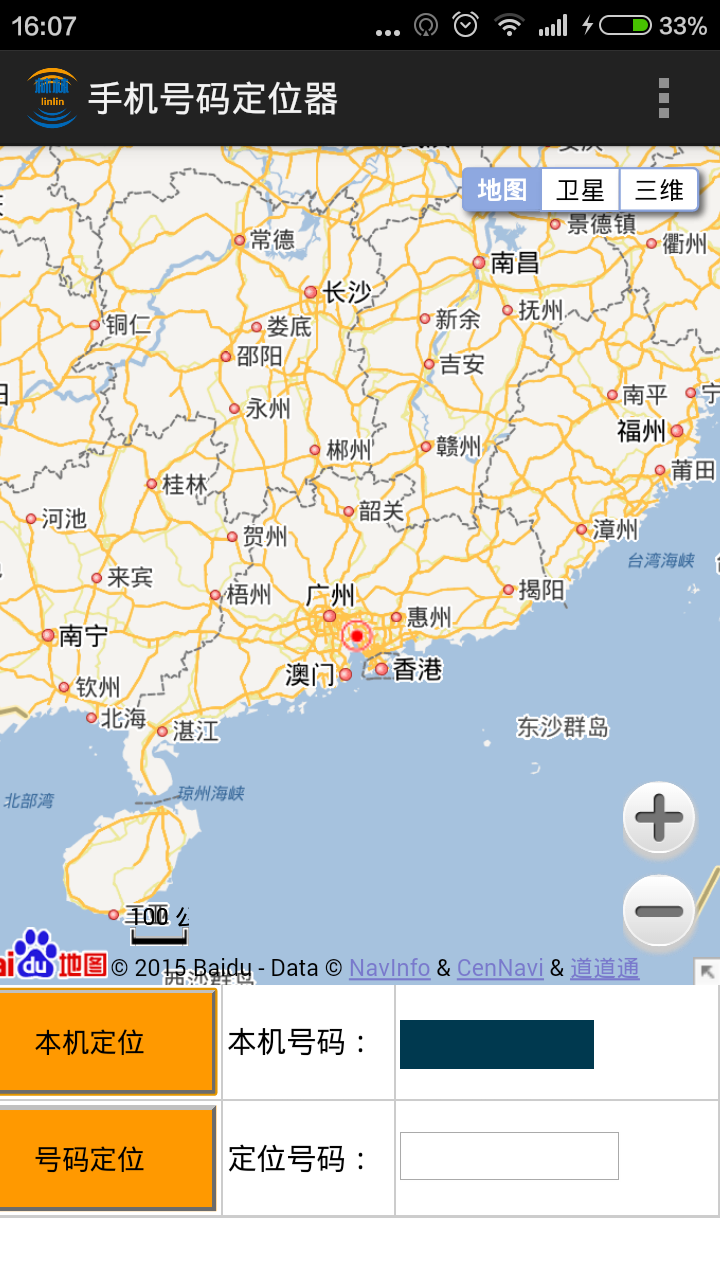Image resolution: width=720 pixels, height=1280 pixels.
Task: Switch the map to 三维 3D view
Action: pyautogui.click(x=659, y=189)
